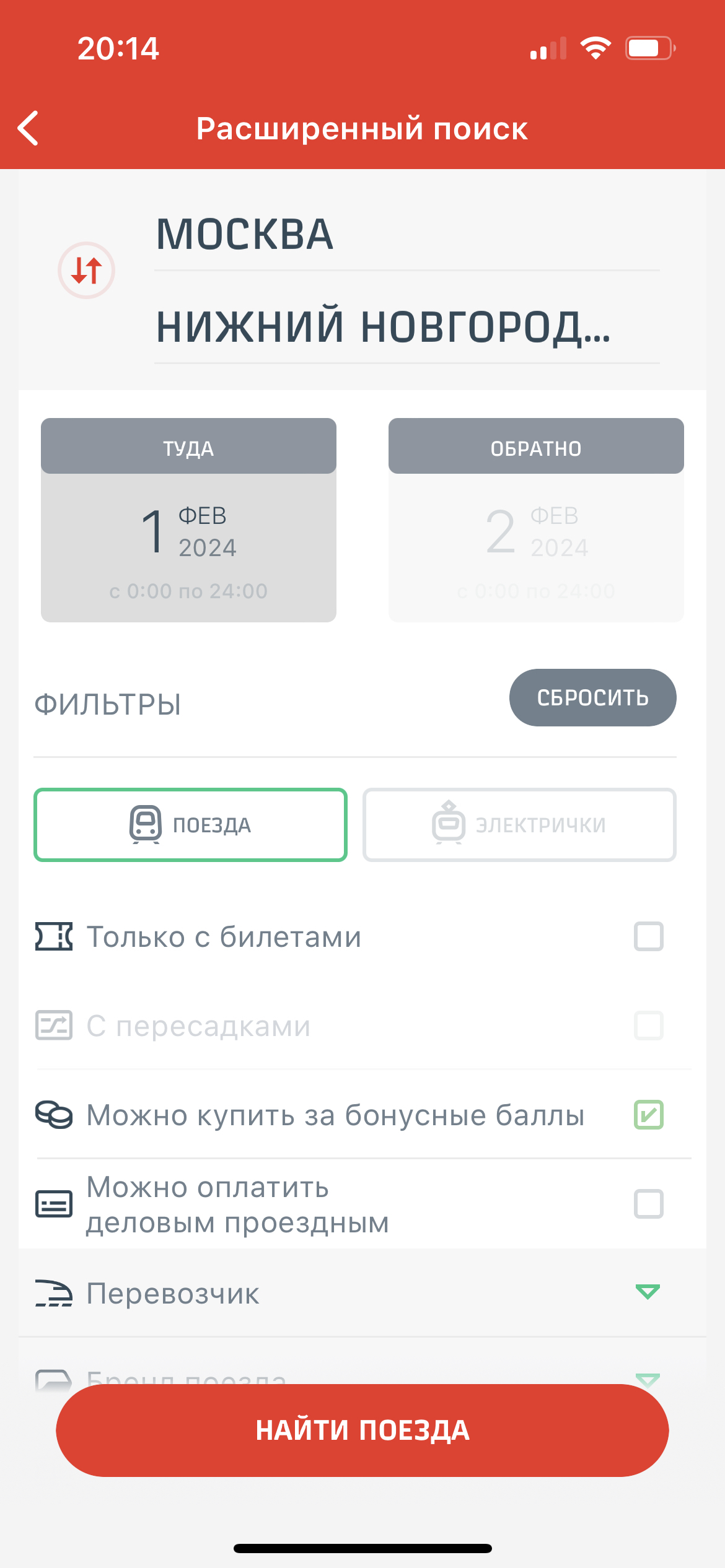
Task: Swap departure and destination stations
Action: [x=86, y=271]
